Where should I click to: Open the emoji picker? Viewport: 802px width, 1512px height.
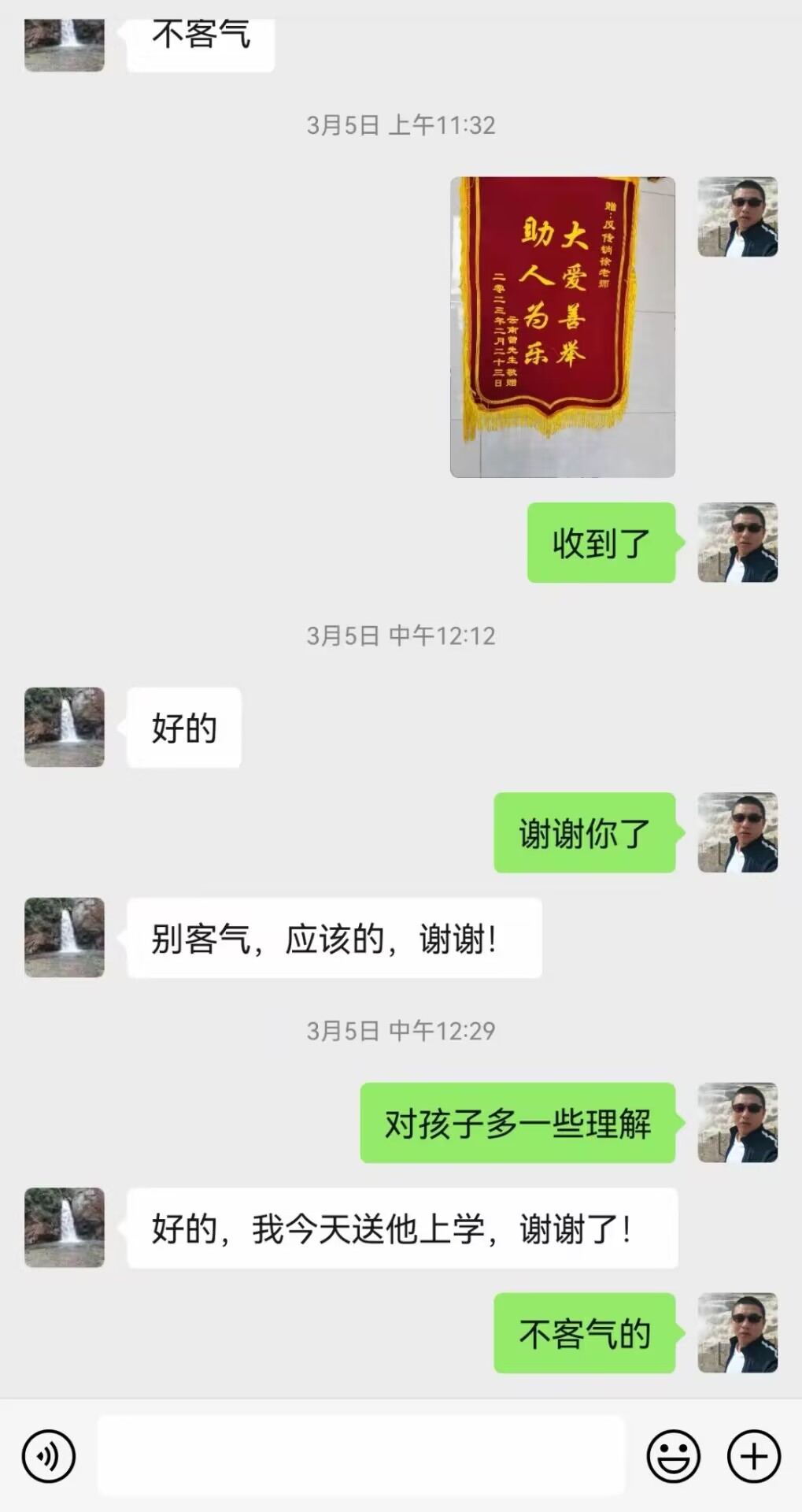(x=674, y=1456)
